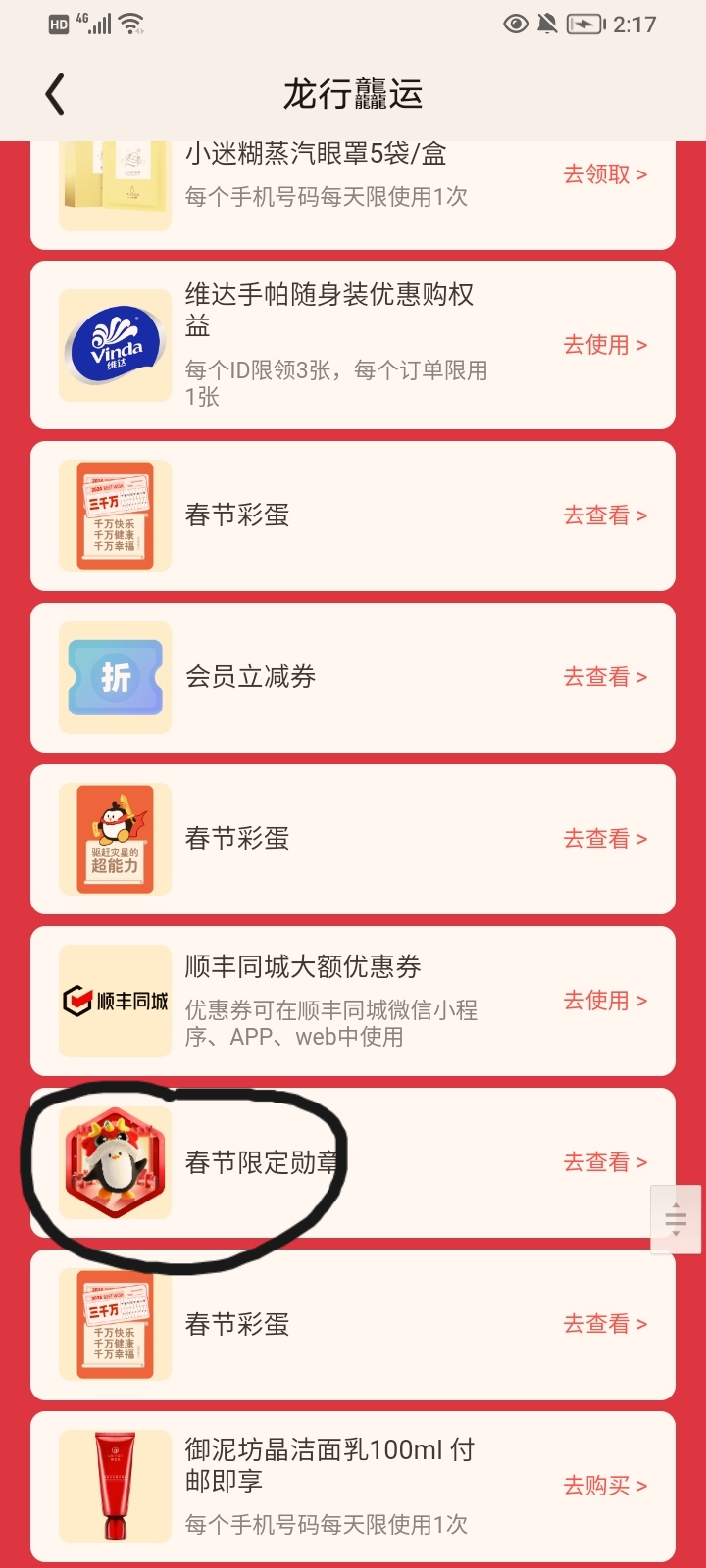Tap 去购买 for 御泥坊晶洁面乳

605,1486
